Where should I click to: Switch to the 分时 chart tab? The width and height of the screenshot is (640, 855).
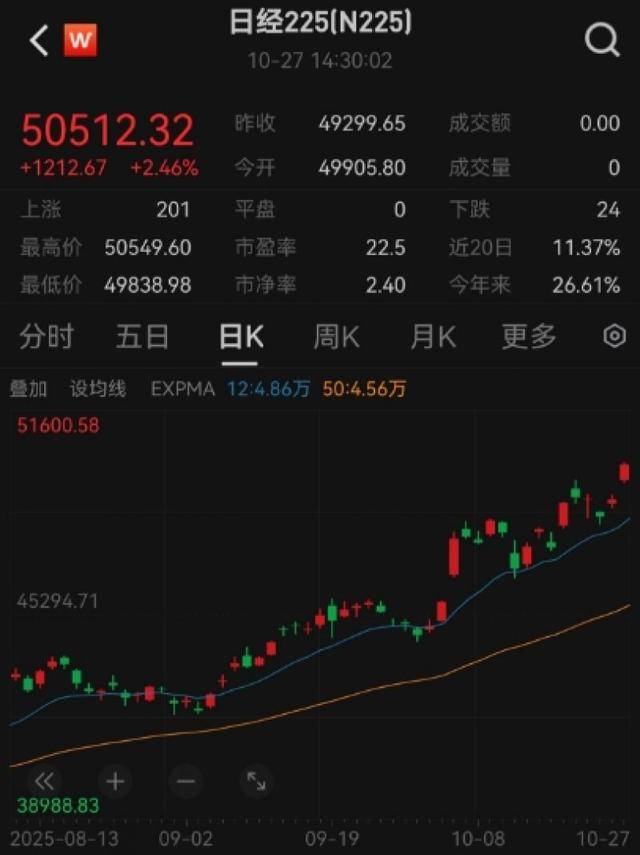[46, 337]
